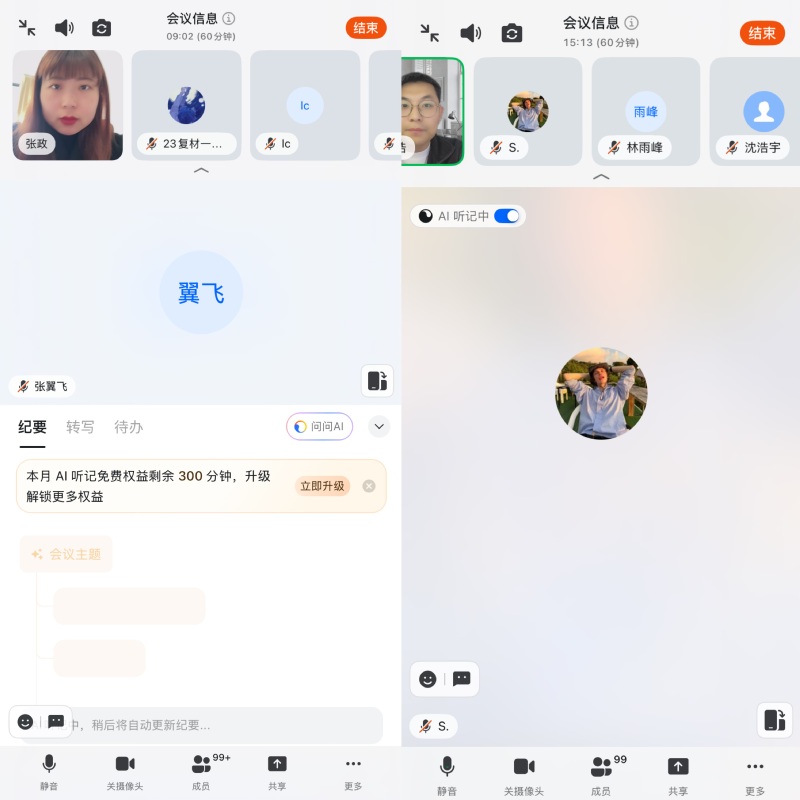View 会议信息 details for the 15:13 meeting
The height and width of the screenshot is (800, 800).
(600, 23)
